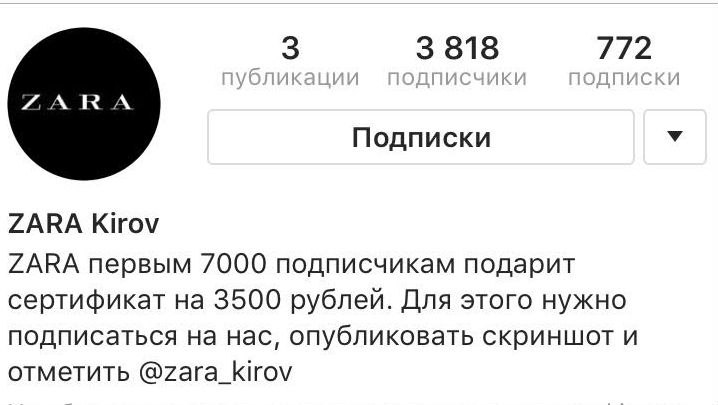Expand the suggested accounts dropdown arrow
Image resolution: width=718 pixels, height=405 pixels.
pyautogui.click(x=674, y=137)
